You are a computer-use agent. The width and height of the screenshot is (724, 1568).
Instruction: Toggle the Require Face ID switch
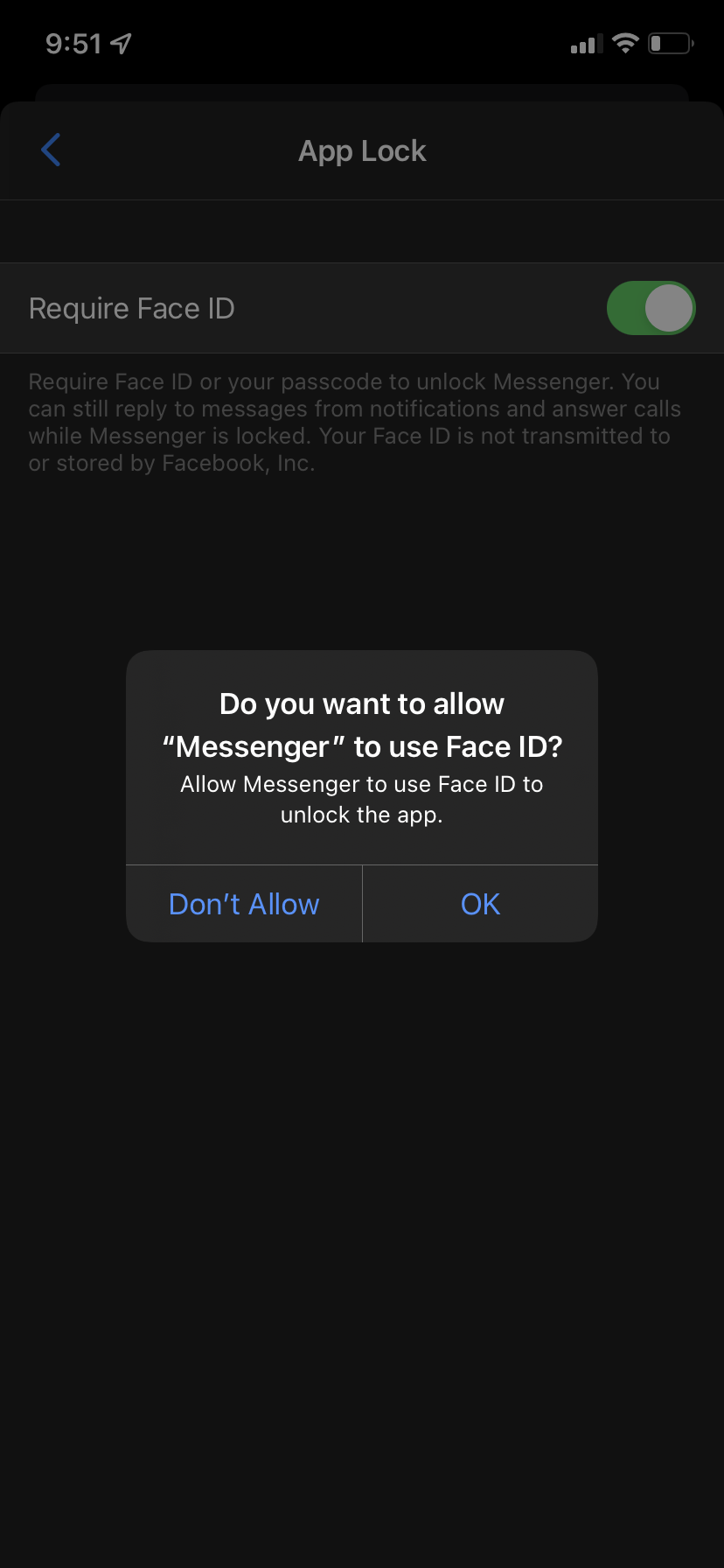[x=651, y=308]
